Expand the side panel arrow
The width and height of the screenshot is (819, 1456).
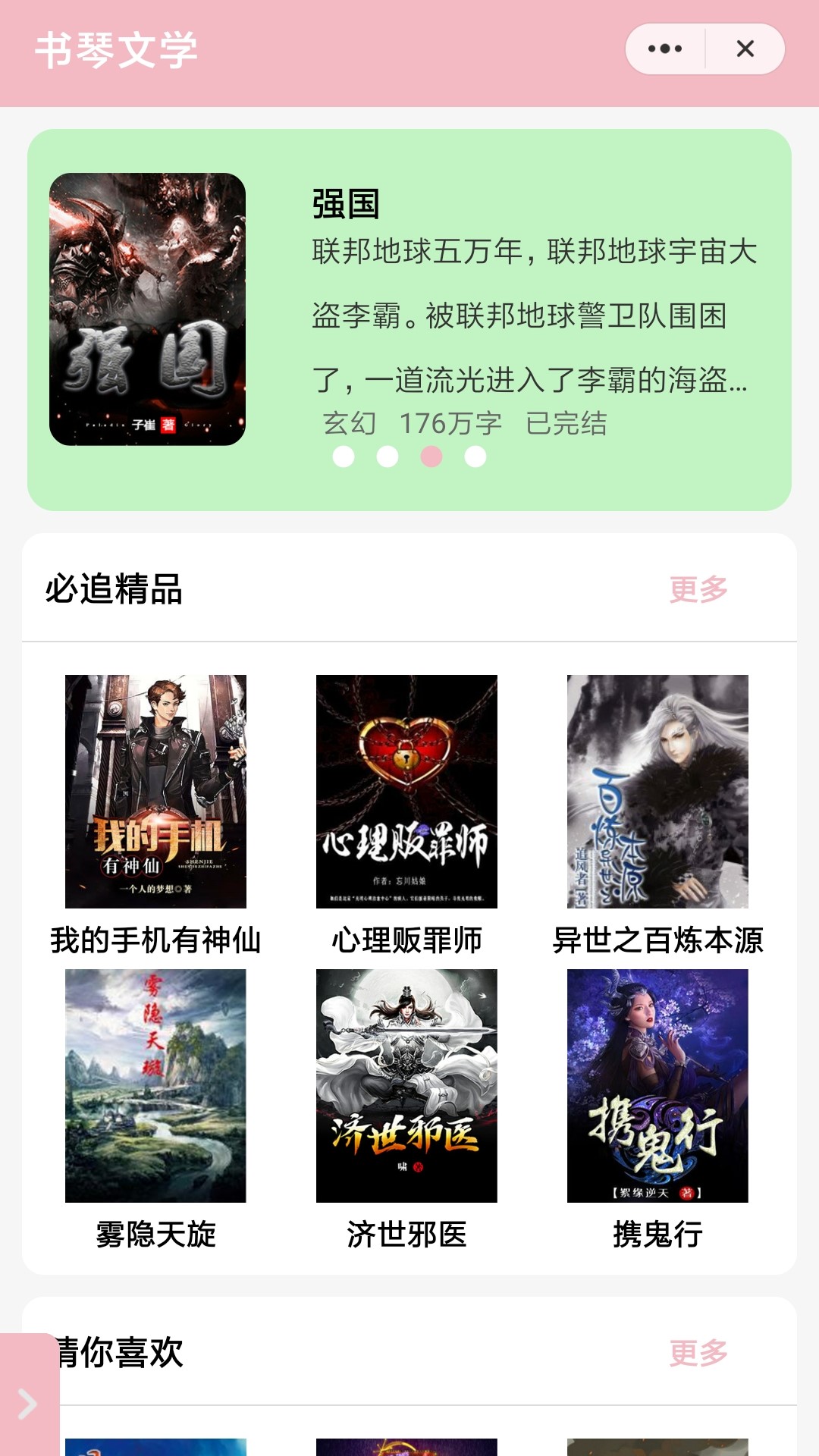click(x=28, y=1403)
